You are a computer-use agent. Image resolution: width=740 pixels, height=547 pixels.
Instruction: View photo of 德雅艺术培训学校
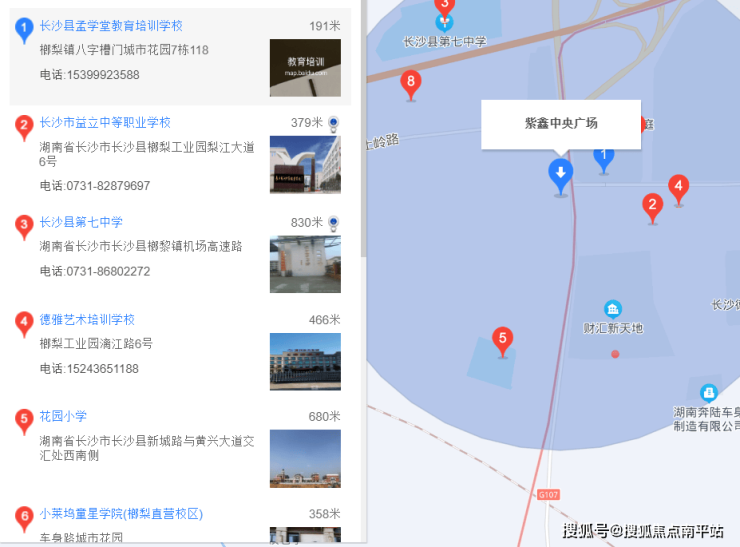(305, 361)
